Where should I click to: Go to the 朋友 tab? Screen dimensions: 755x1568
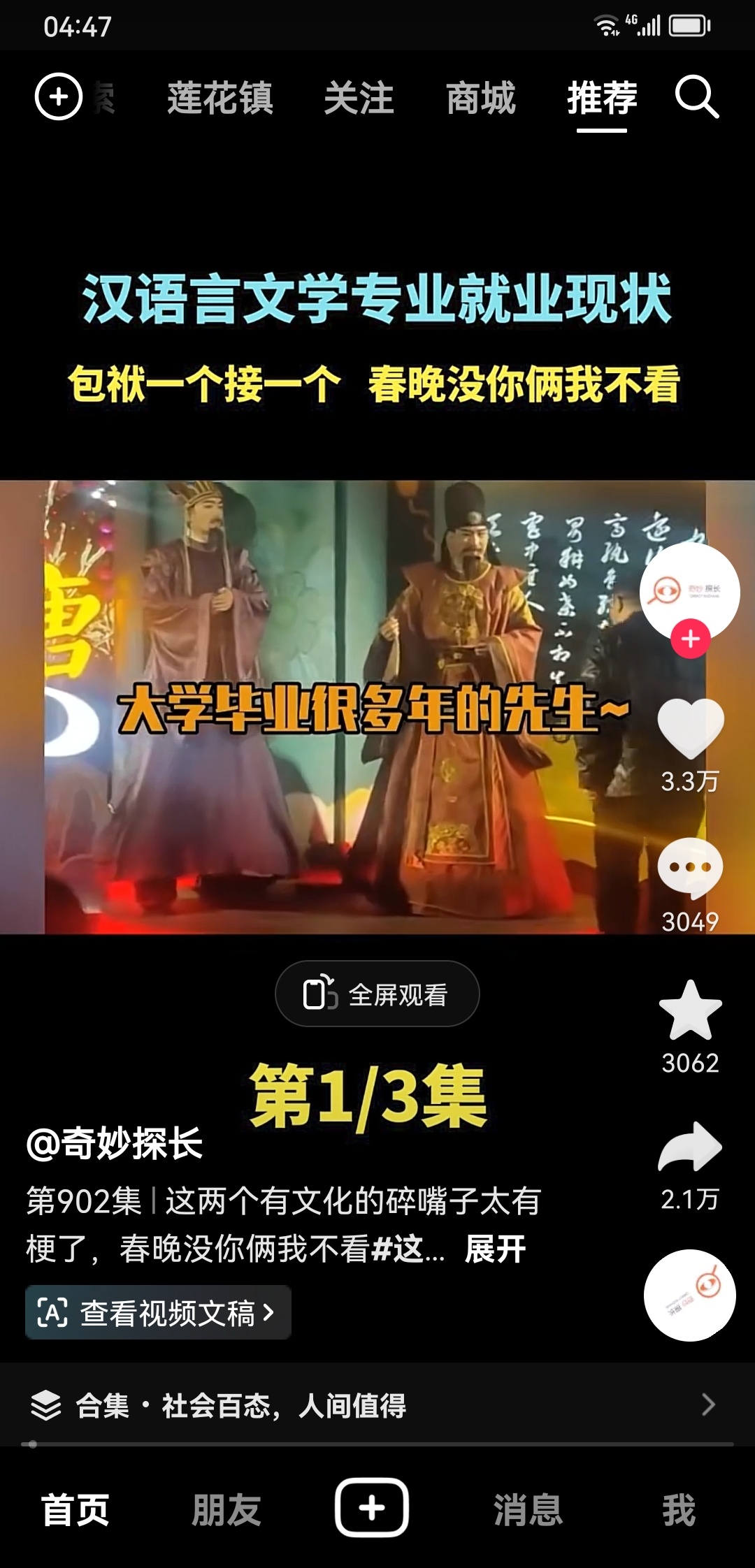tap(226, 1510)
